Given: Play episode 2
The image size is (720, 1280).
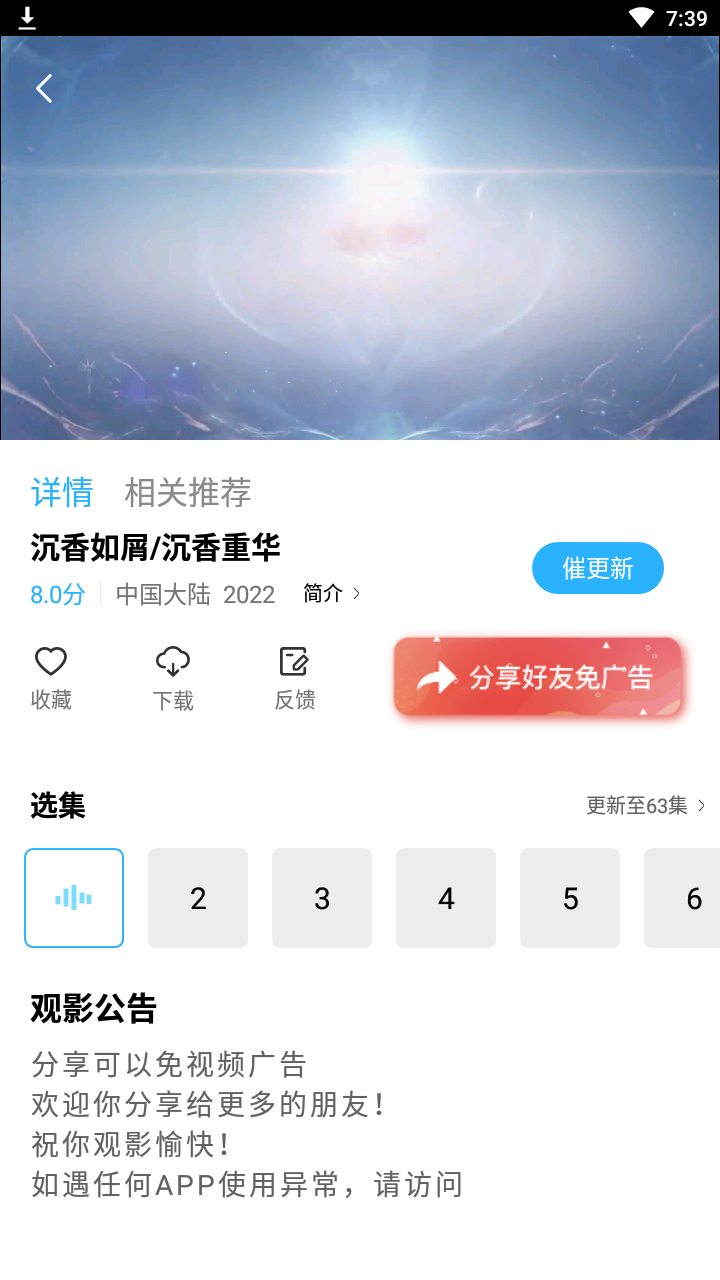Looking at the screenshot, I should [198, 898].
